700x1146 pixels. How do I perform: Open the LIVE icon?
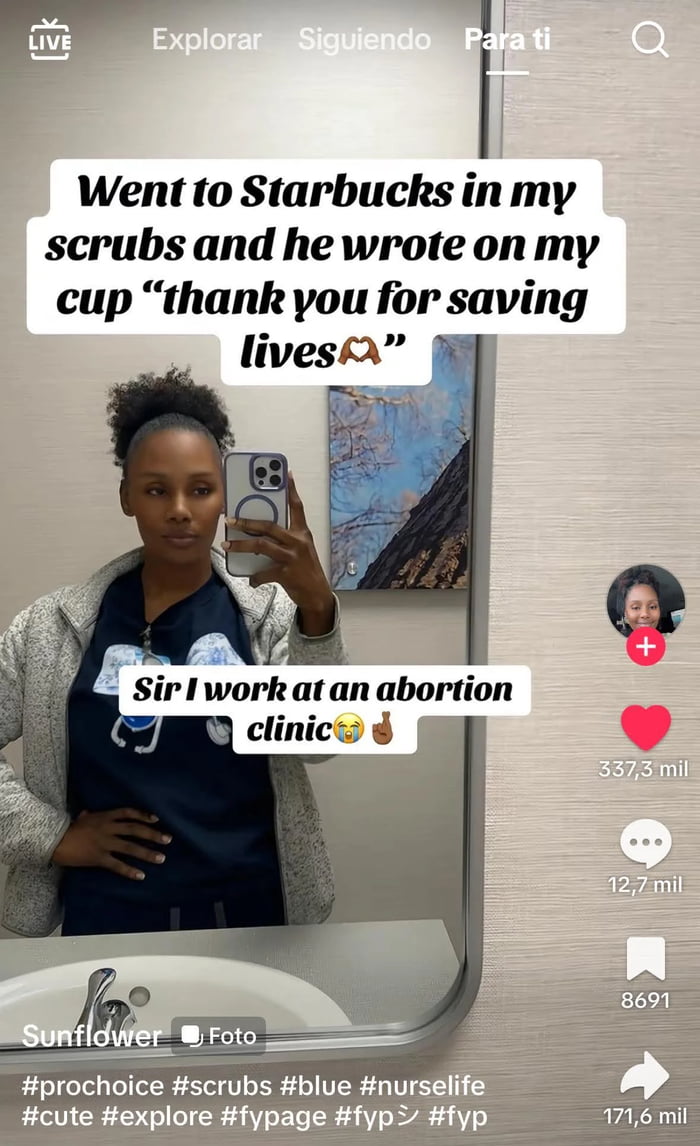tap(50, 39)
